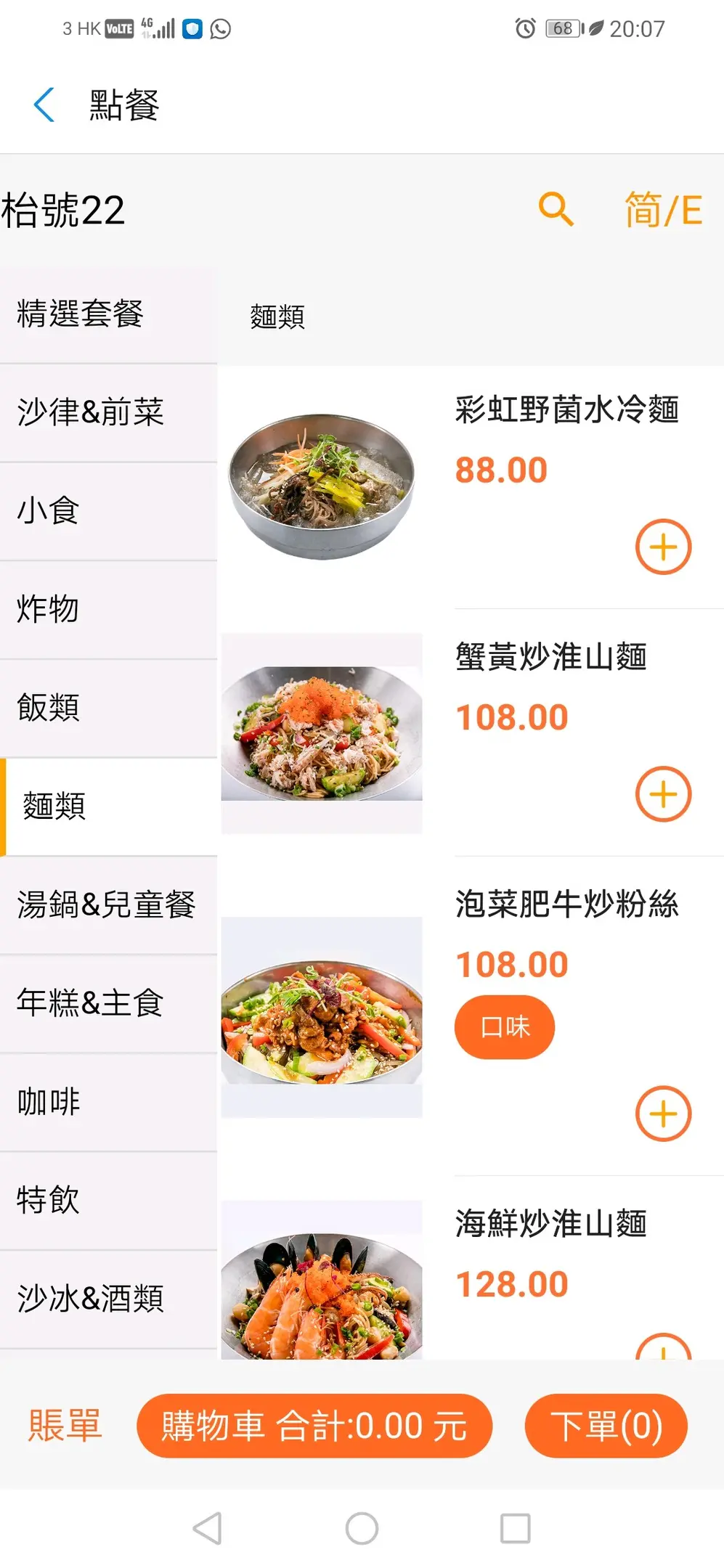Select the 精選套餐 category
Viewport: 724px width, 1568px height.
(x=108, y=314)
